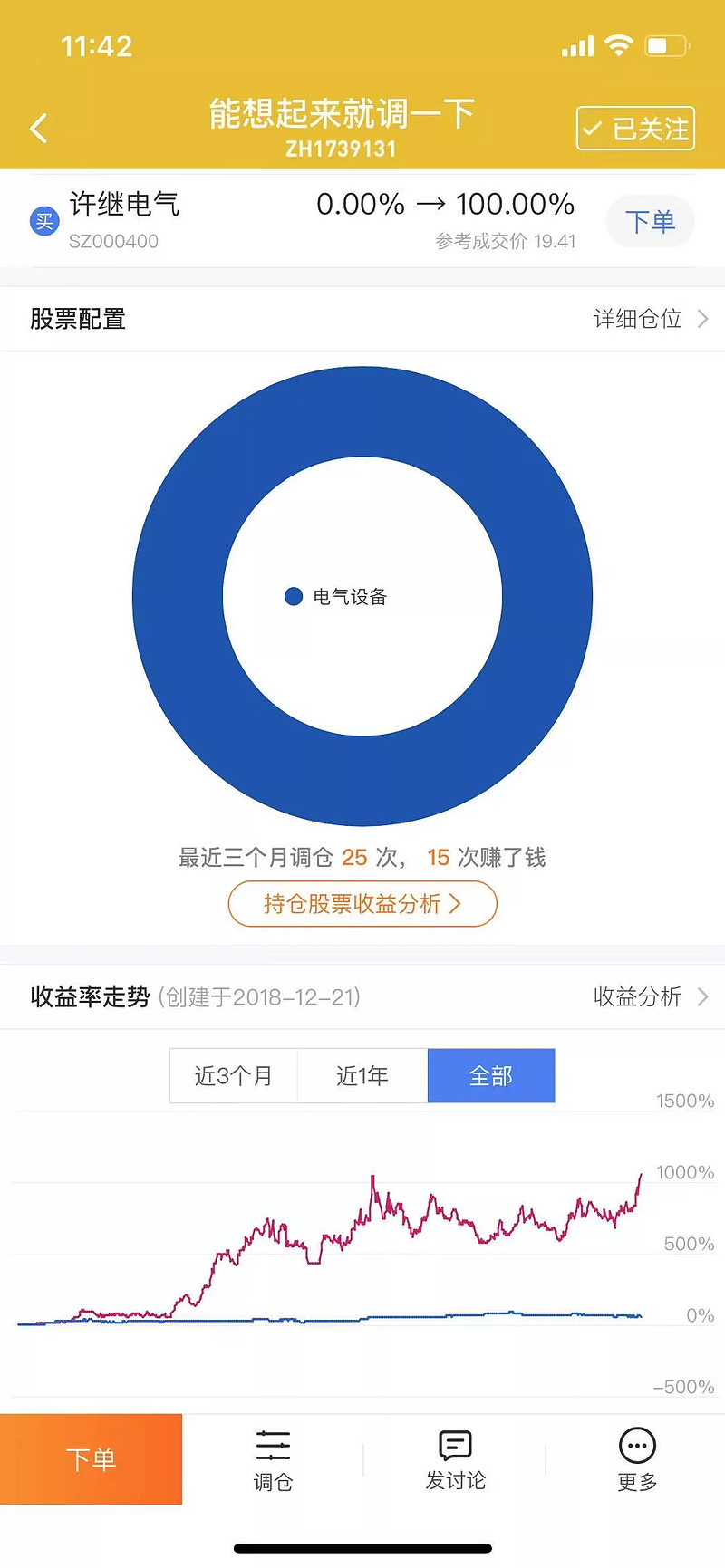This screenshot has width=725, height=1568.
Task: Tap the 下单 button next to 许继电气
Action: tap(650, 220)
